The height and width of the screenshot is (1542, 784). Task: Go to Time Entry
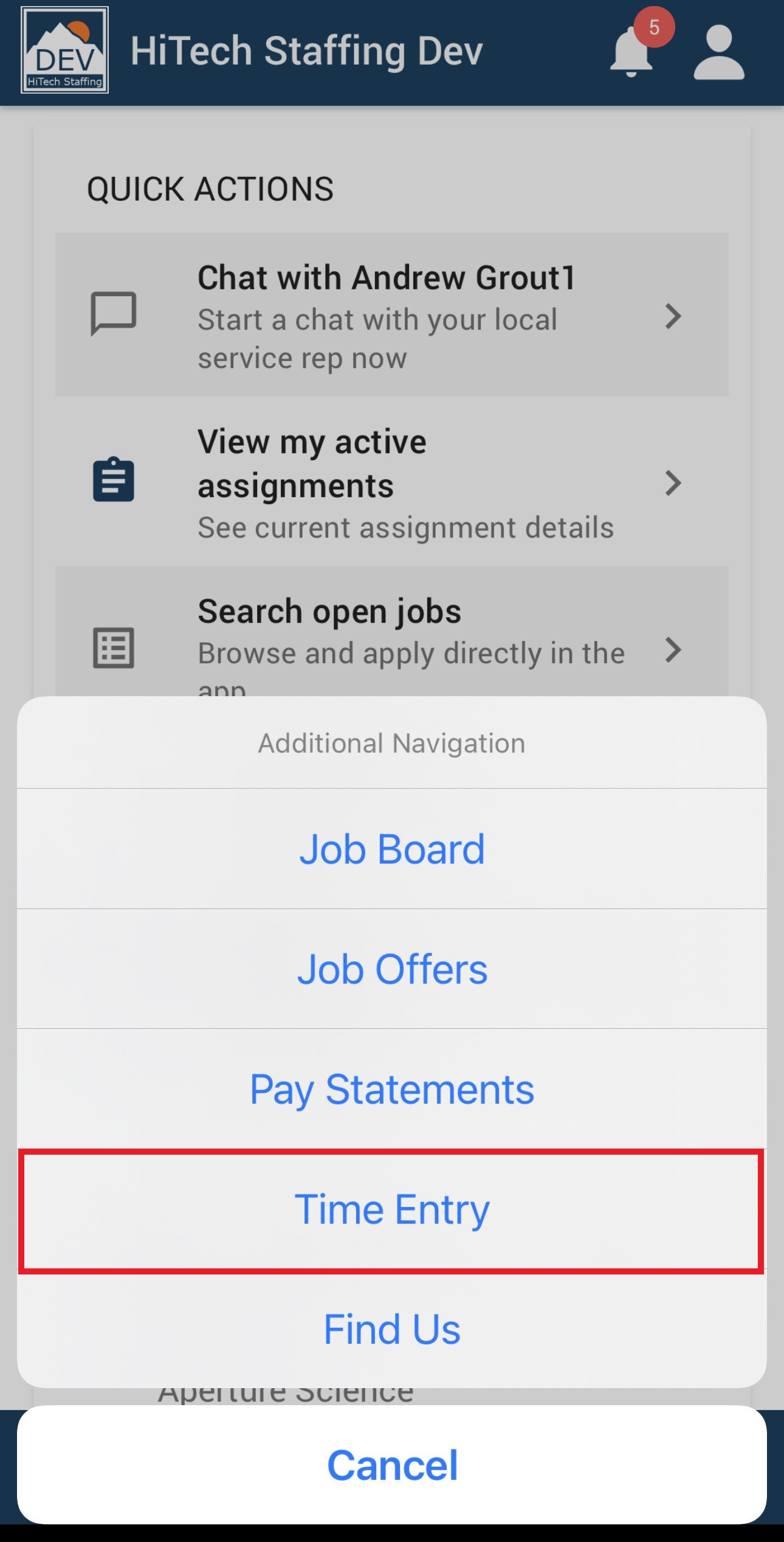[x=392, y=1209]
